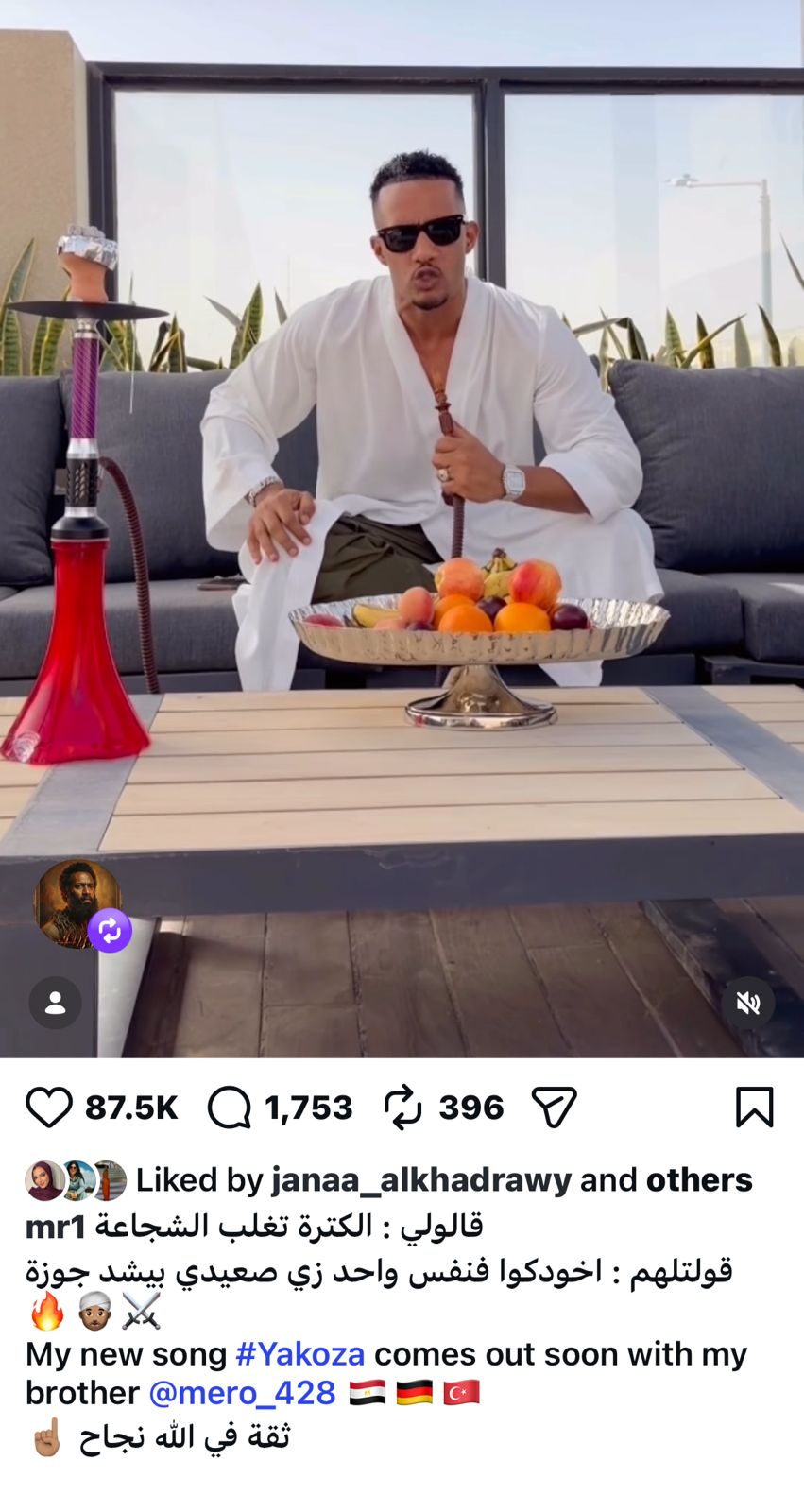Like this post with the heart icon
This screenshot has height=1512, width=804.
[49, 1108]
